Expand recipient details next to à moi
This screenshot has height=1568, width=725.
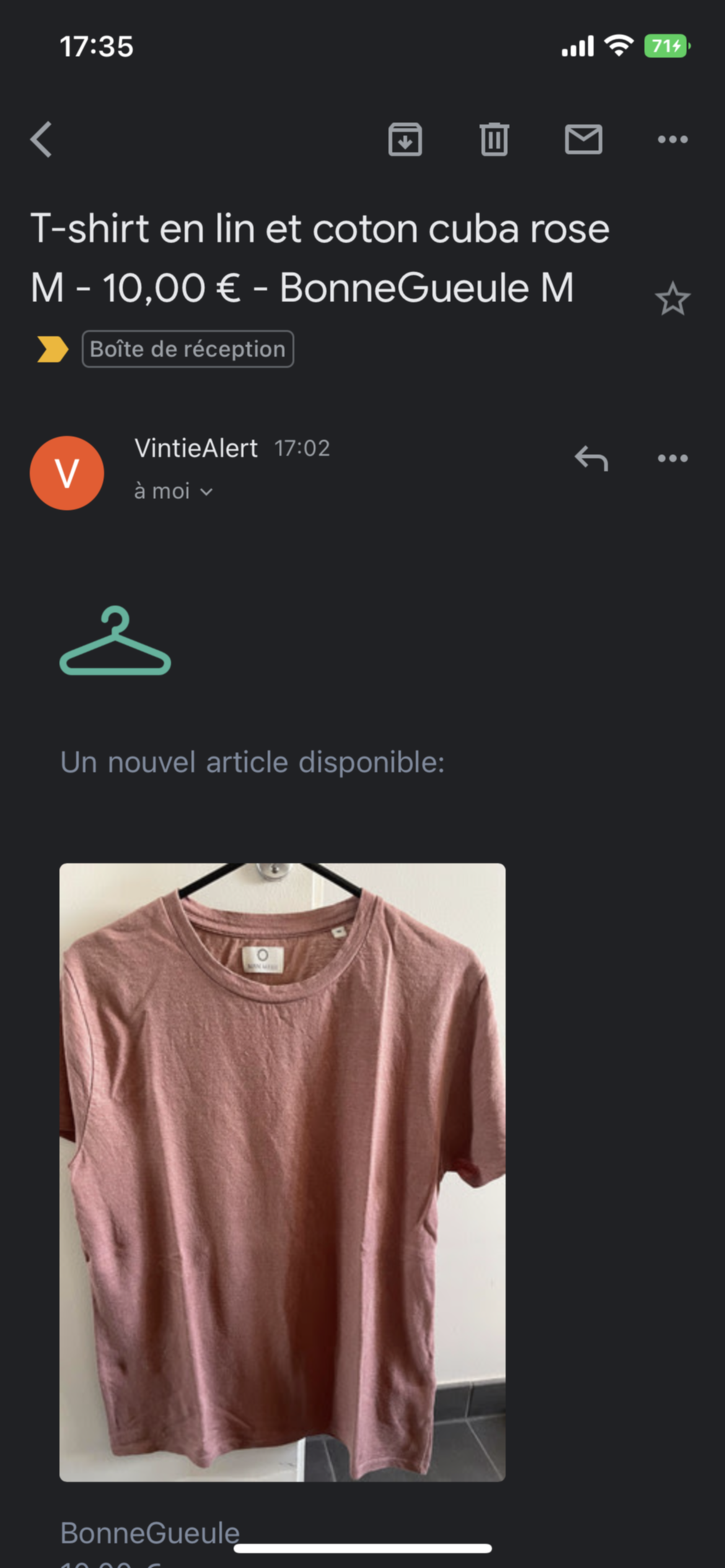(206, 492)
